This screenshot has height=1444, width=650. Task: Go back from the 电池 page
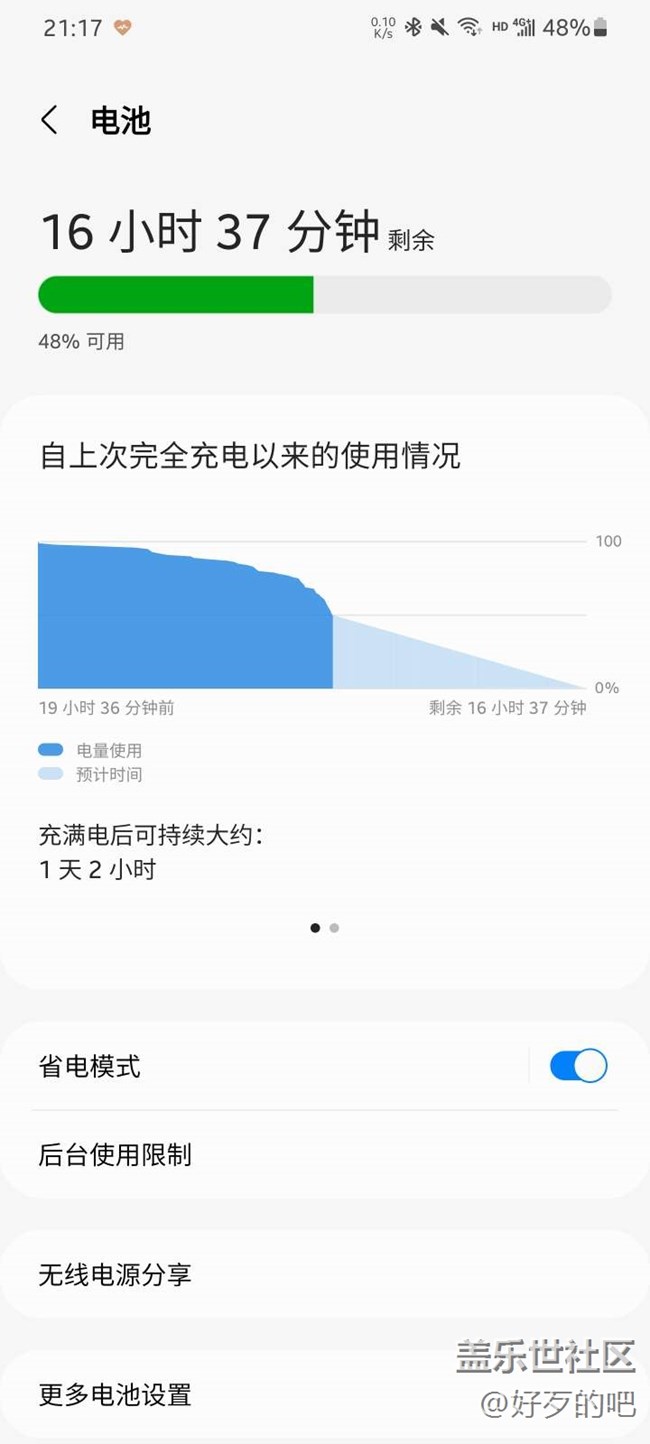[x=49, y=121]
